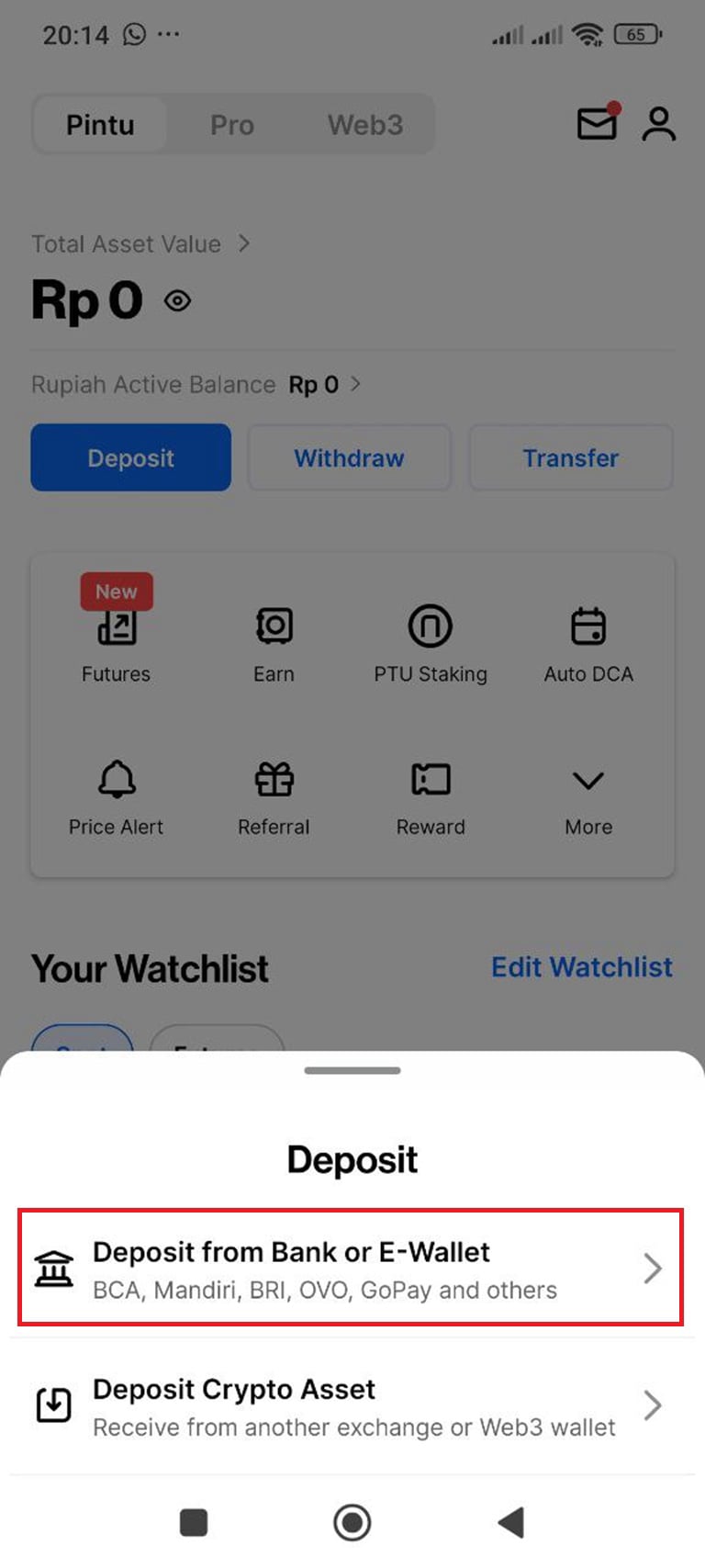Open the mail inbox icon
Screen dimensions: 705x1568
(596, 124)
